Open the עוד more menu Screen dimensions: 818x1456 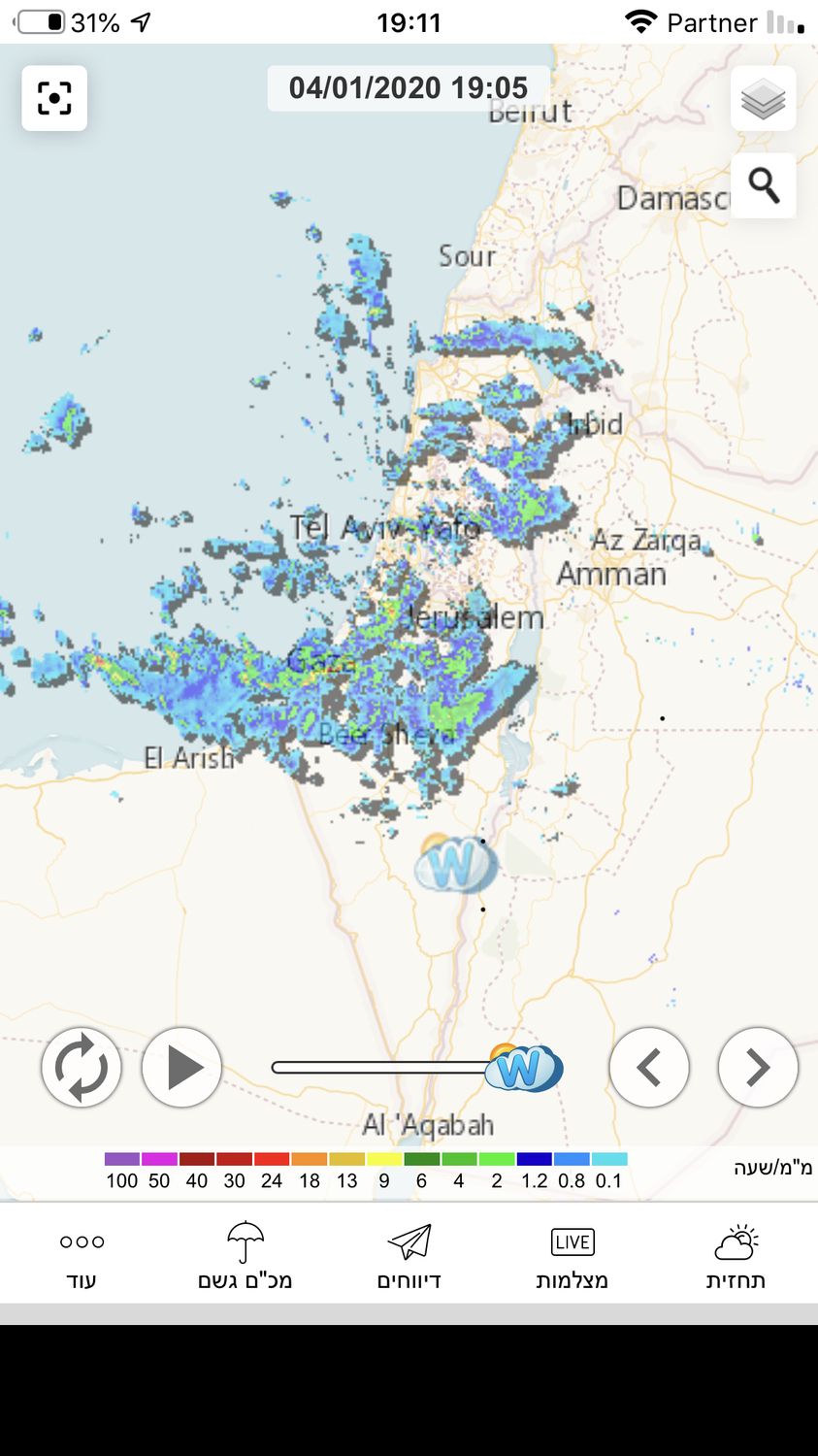click(x=82, y=1257)
